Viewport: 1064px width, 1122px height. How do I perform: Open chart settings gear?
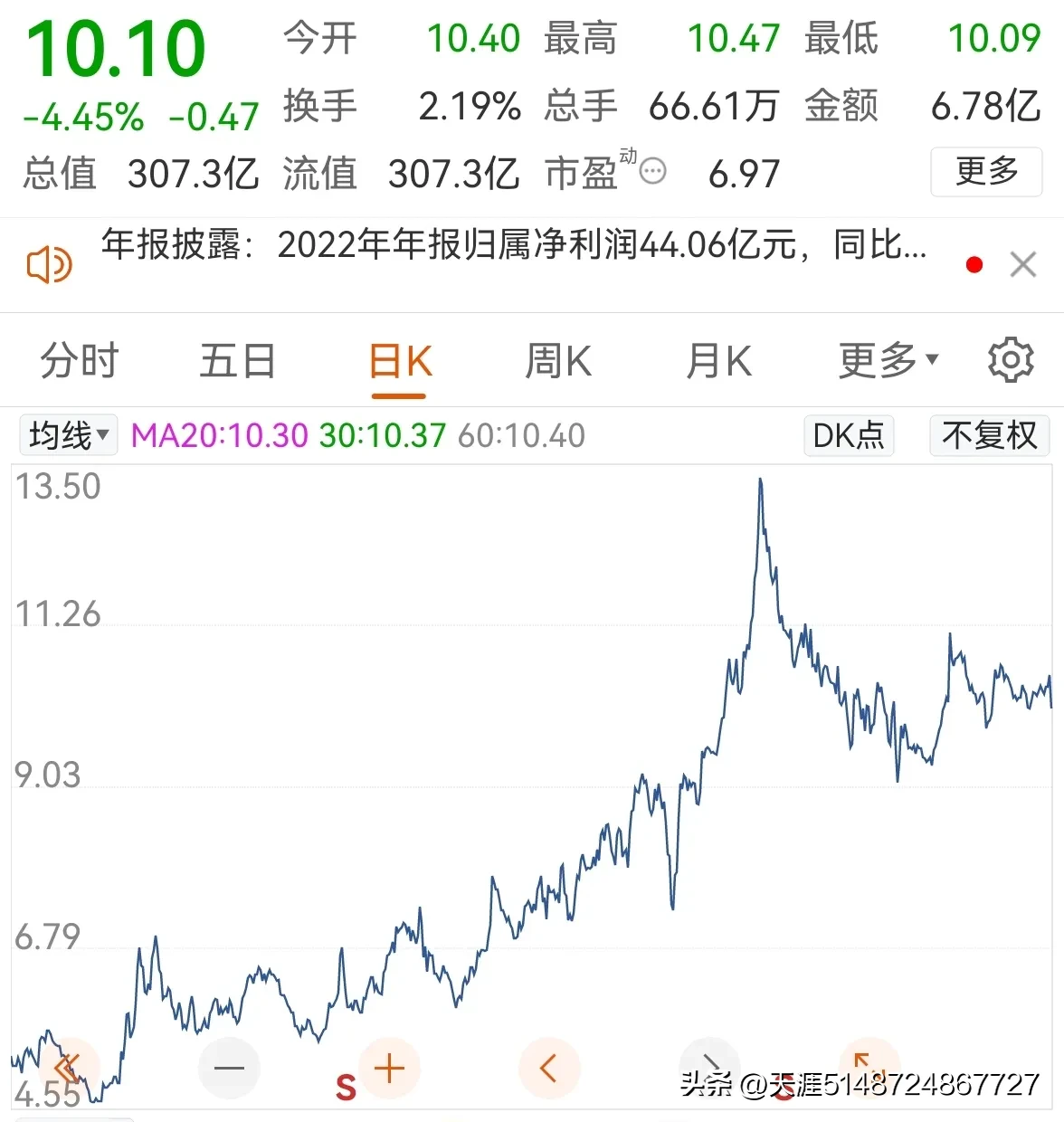(1011, 360)
